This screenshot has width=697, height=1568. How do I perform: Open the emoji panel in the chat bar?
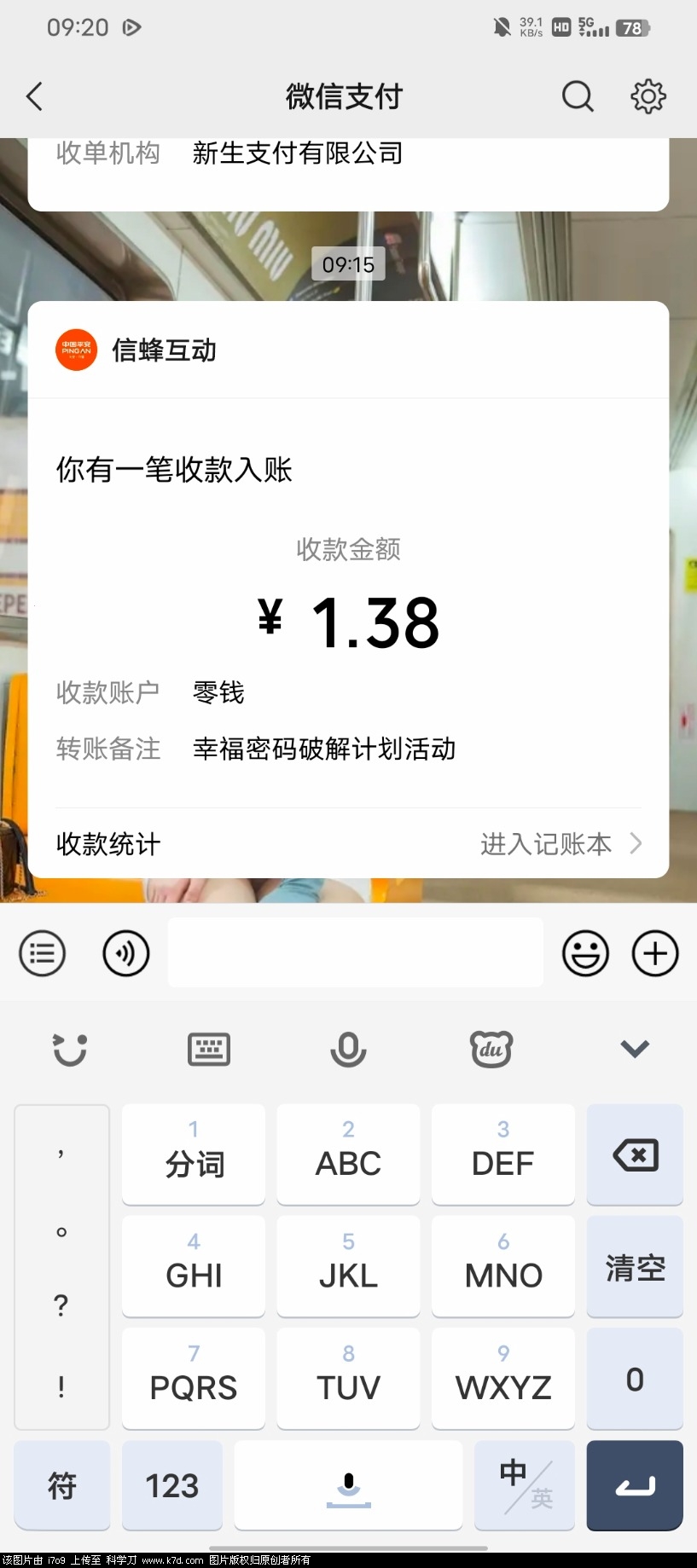point(586,953)
